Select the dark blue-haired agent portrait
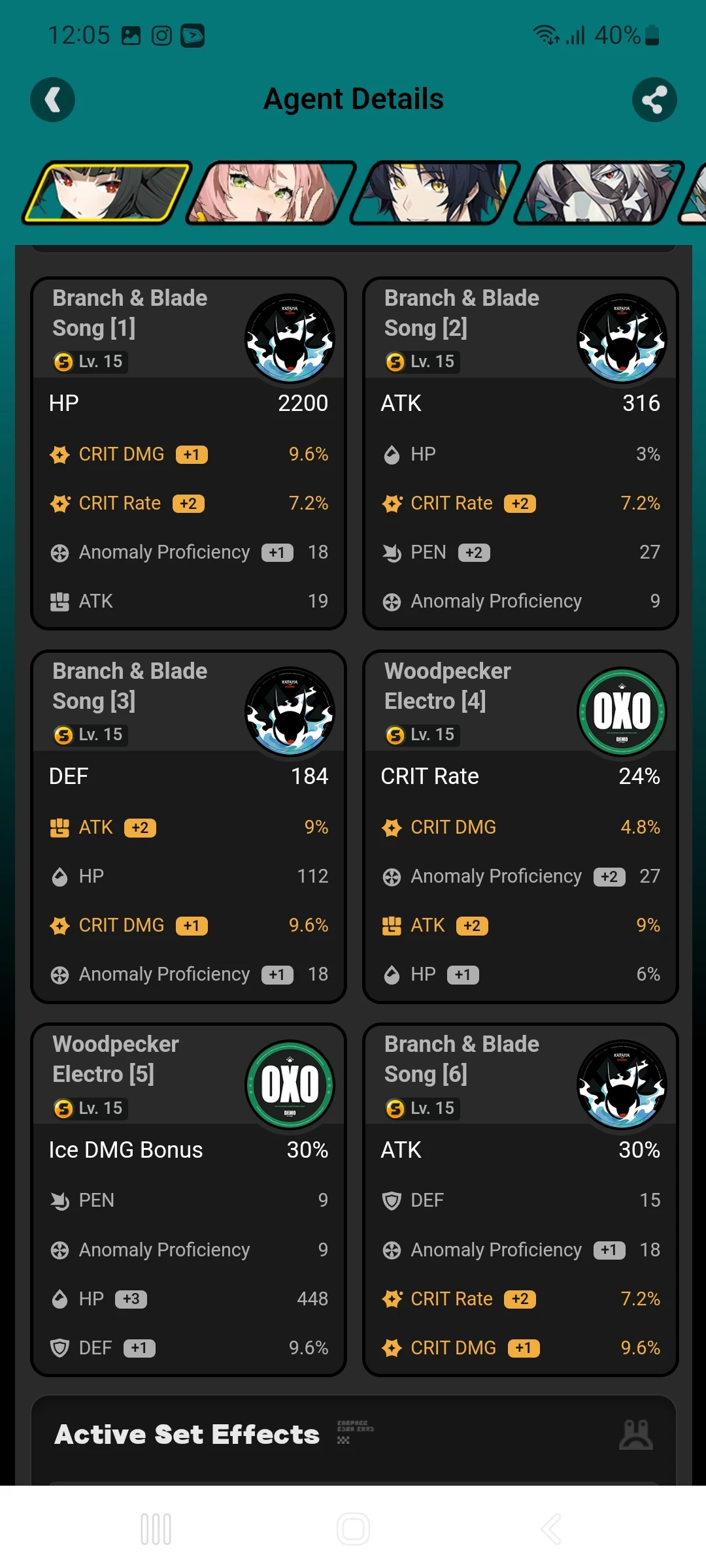706x1568 pixels. (435, 193)
